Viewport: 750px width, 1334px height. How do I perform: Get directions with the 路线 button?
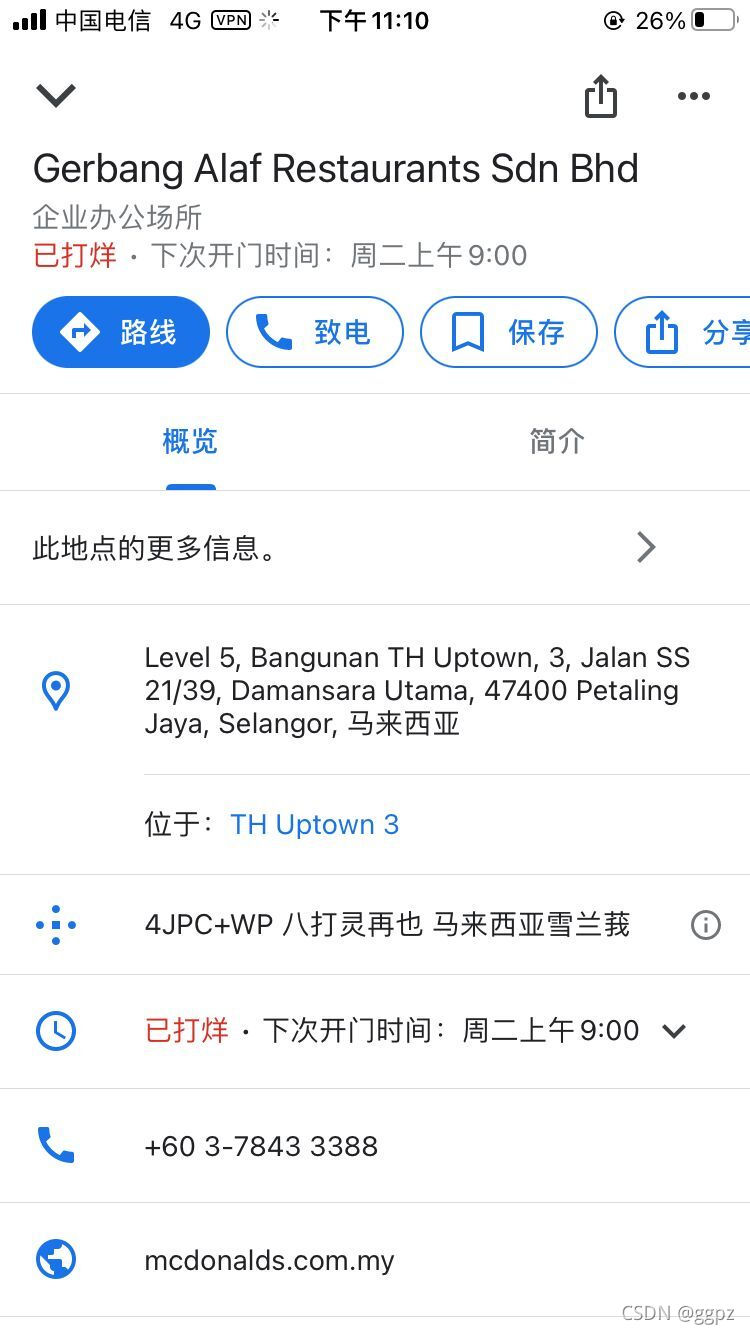[x=121, y=332]
